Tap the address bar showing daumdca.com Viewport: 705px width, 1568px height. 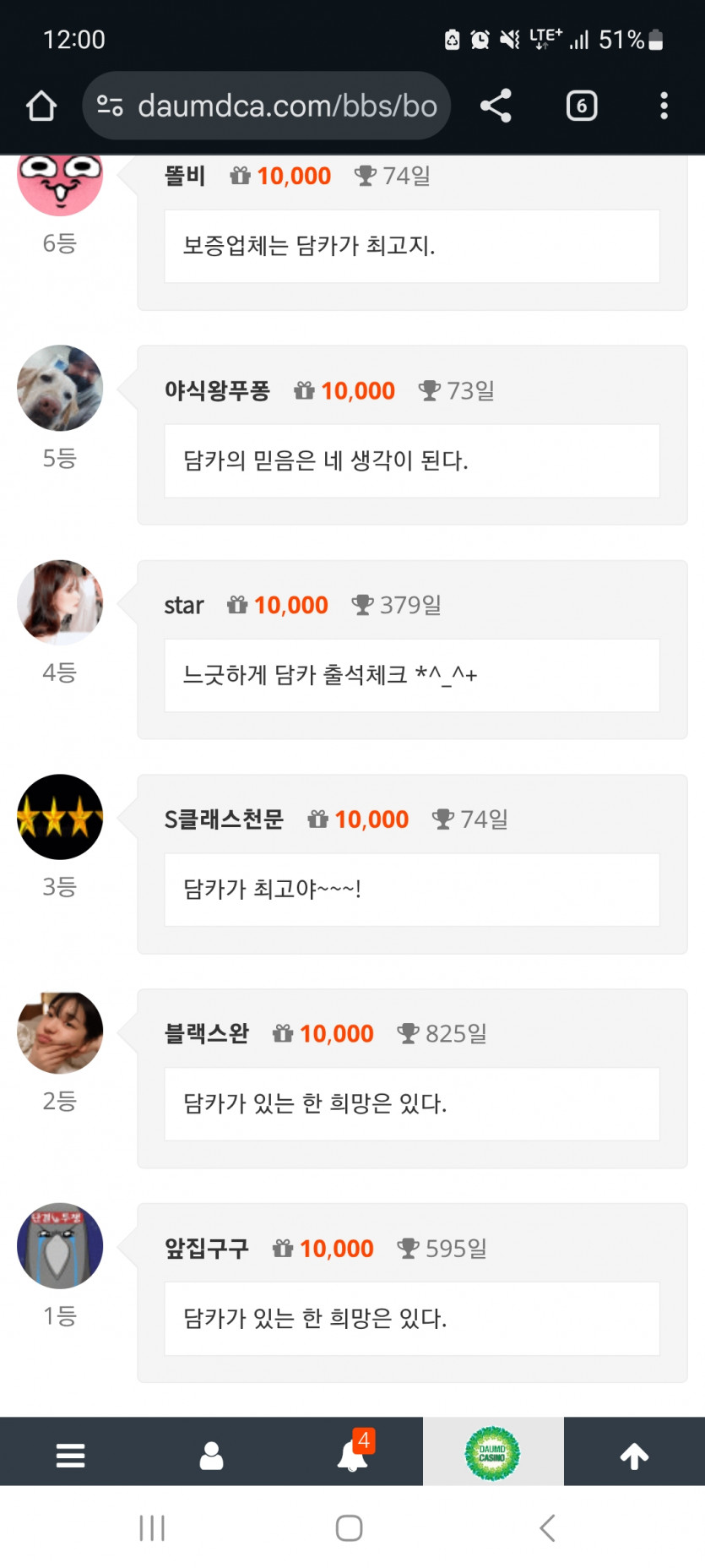[x=287, y=106]
